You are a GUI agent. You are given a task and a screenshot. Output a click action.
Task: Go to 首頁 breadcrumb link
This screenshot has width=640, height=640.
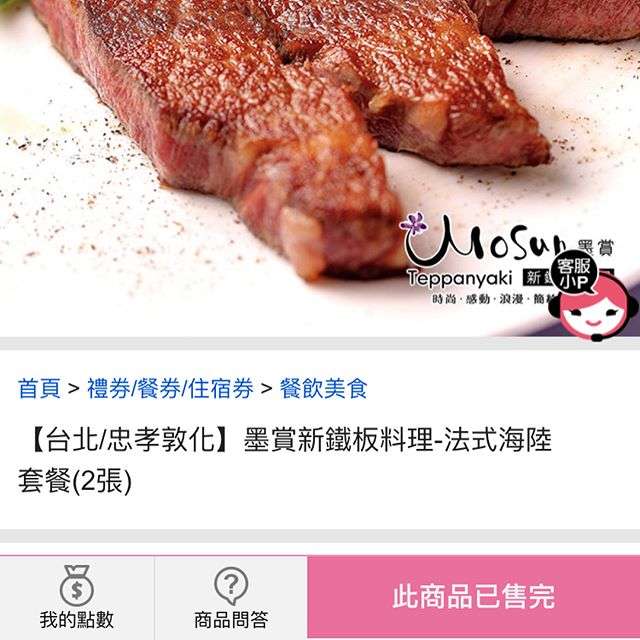[39, 389]
